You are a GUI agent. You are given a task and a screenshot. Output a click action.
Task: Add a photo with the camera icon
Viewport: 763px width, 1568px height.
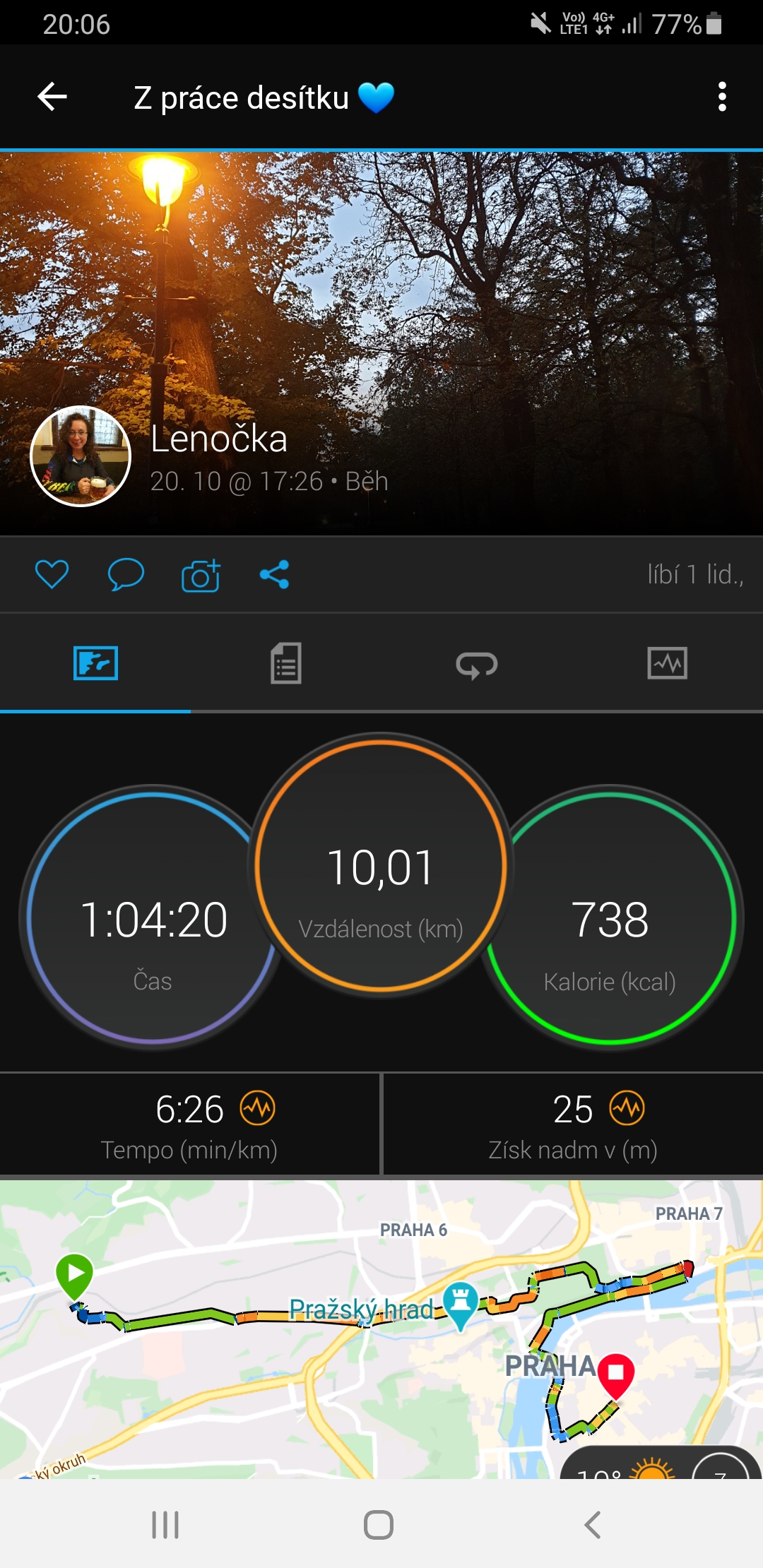[201, 575]
